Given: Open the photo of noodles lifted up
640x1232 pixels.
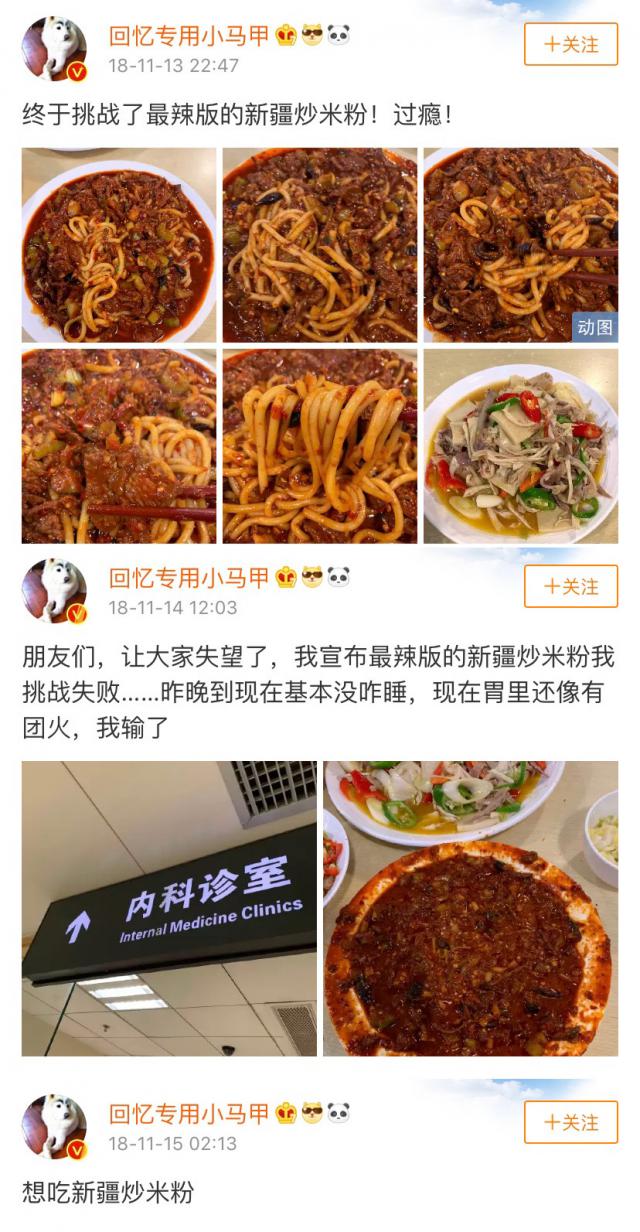Looking at the screenshot, I should click(x=320, y=446).
